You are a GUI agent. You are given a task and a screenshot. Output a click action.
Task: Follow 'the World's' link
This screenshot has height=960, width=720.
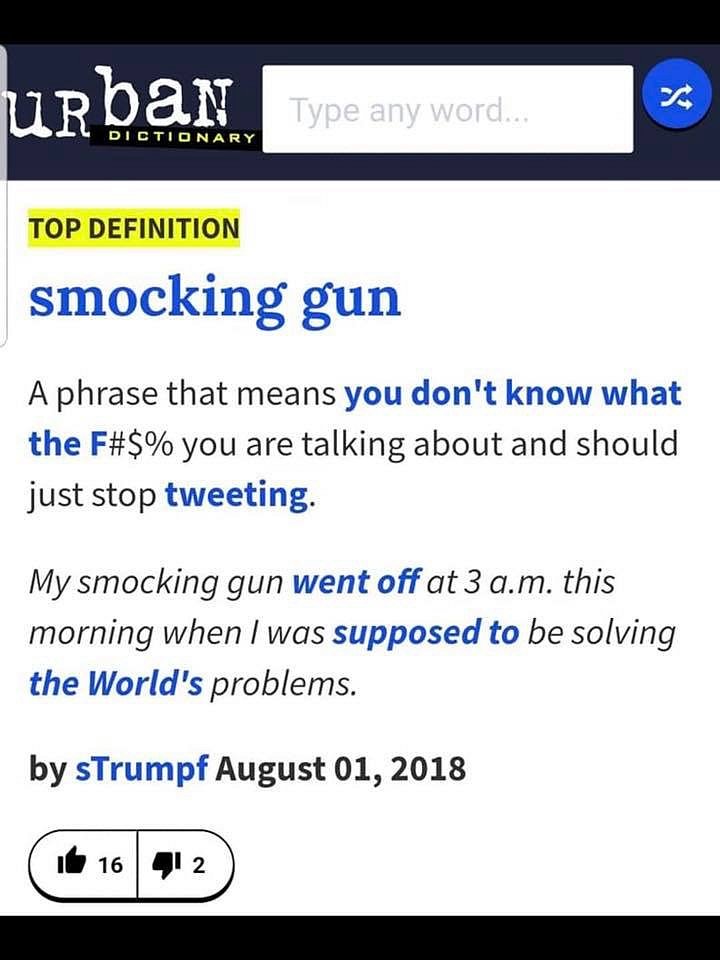115,683
